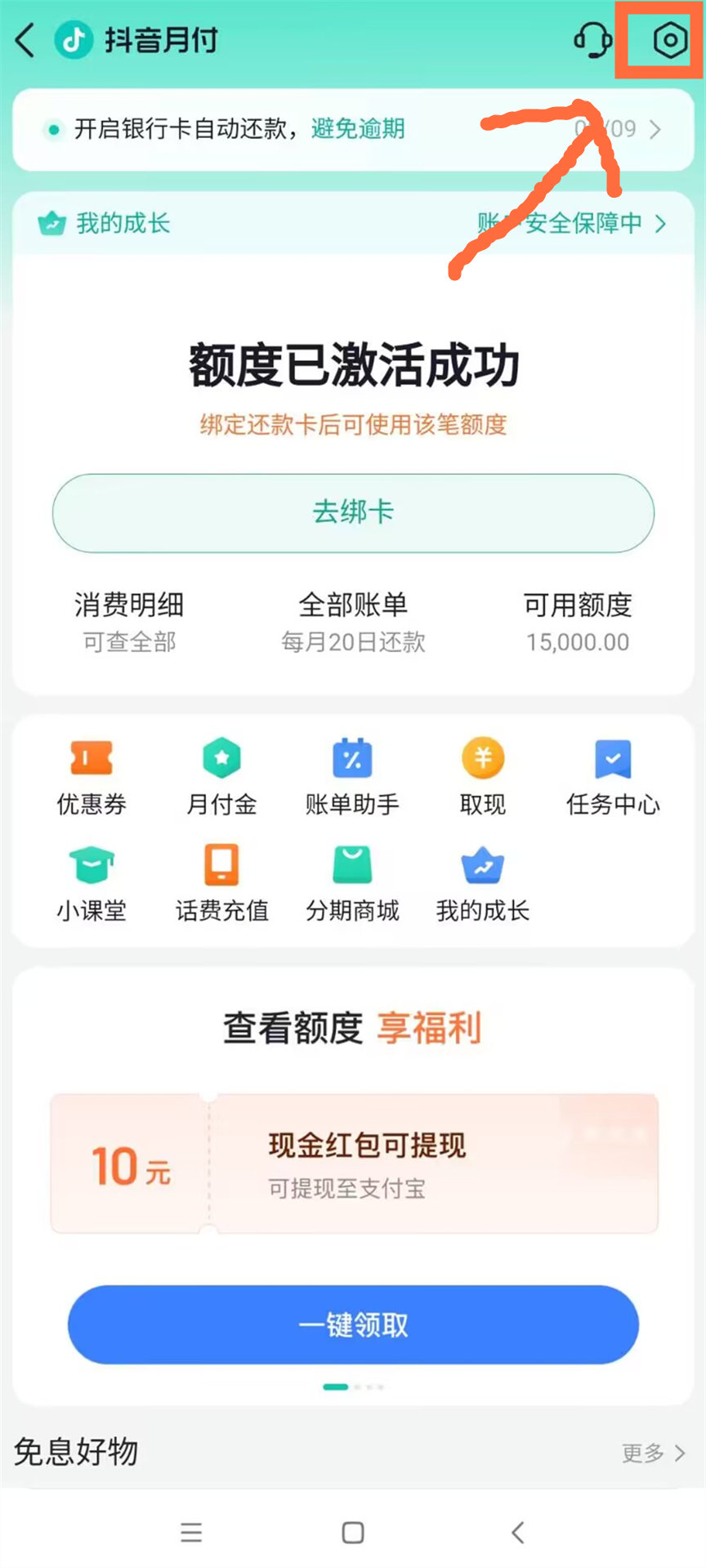
Task: Go back from the 抖音月付 page
Action: coord(26,40)
